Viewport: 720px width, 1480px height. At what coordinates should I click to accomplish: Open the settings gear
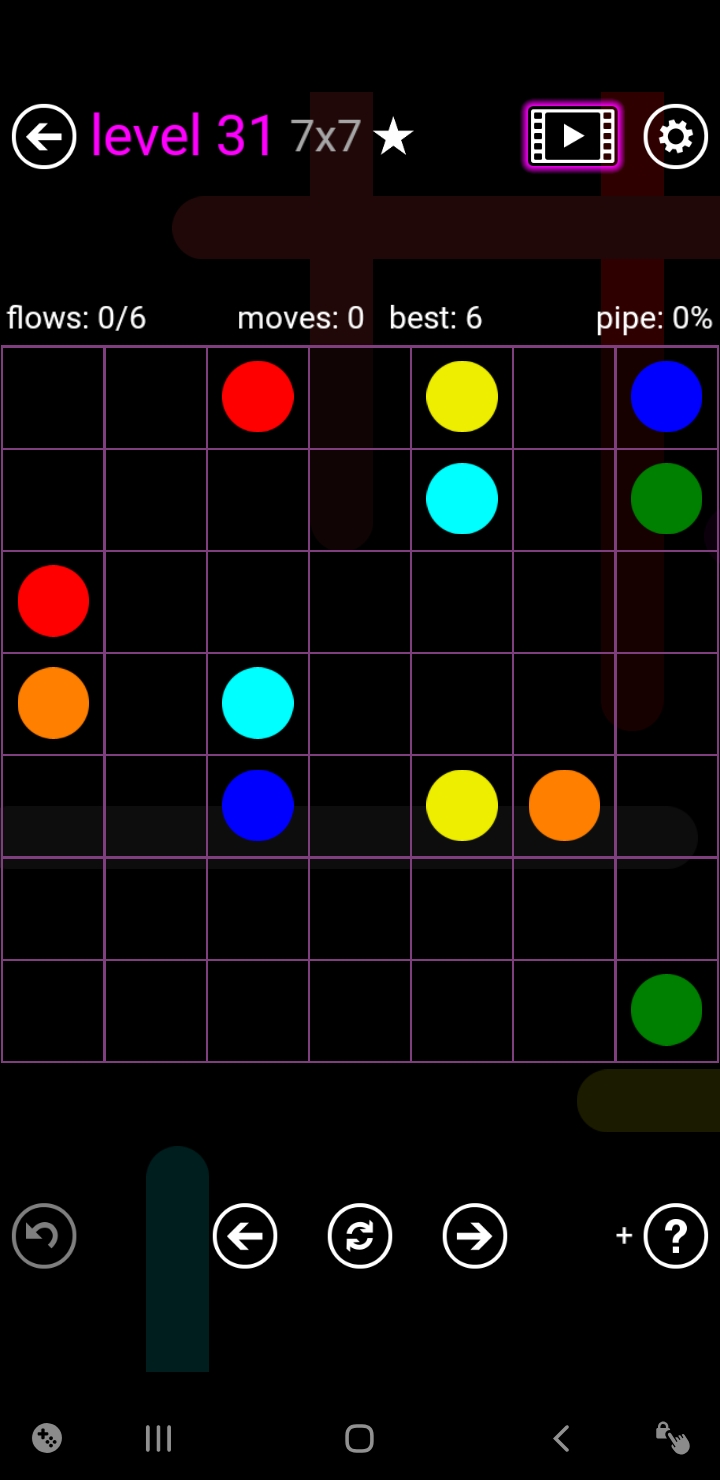676,136
